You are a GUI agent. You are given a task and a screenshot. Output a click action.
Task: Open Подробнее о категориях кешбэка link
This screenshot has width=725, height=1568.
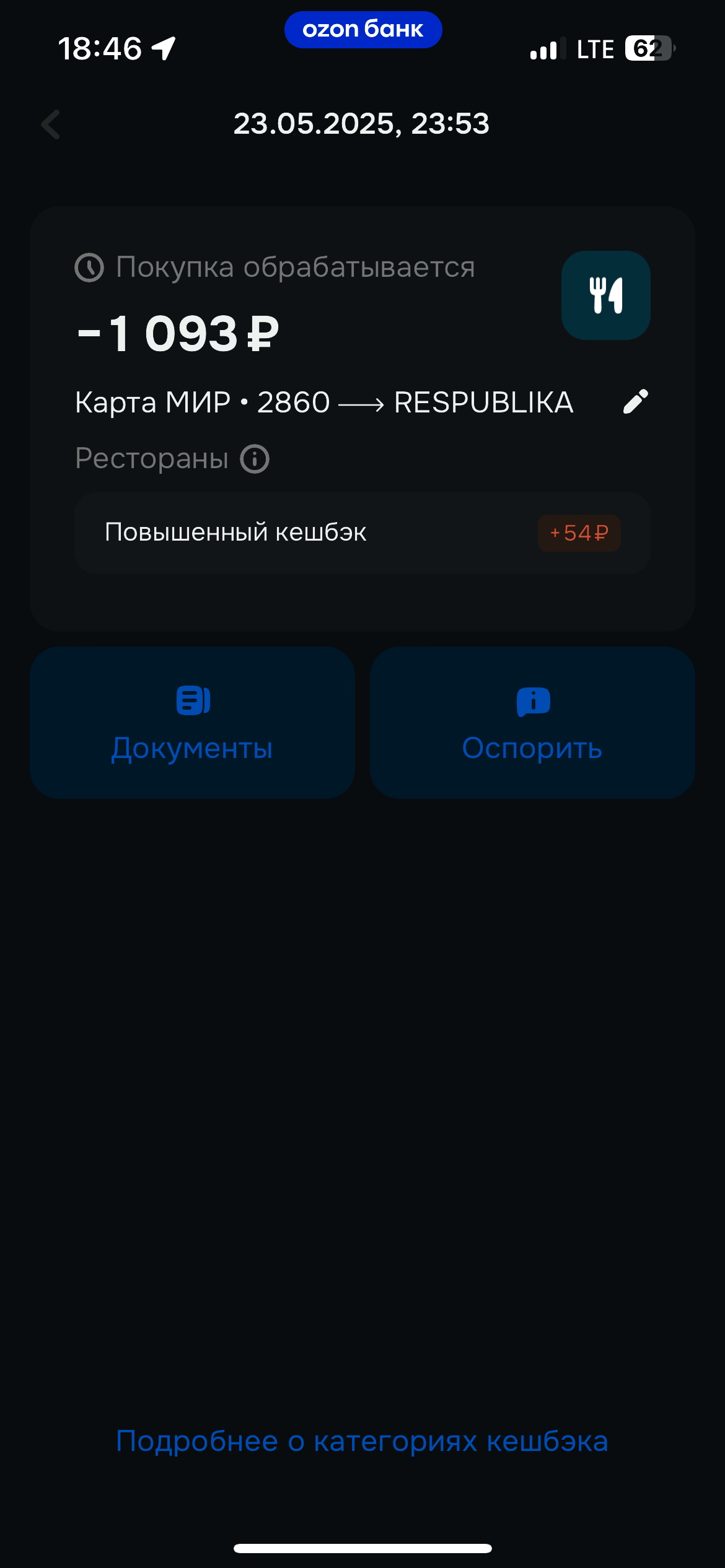[x=362, y=1441]
